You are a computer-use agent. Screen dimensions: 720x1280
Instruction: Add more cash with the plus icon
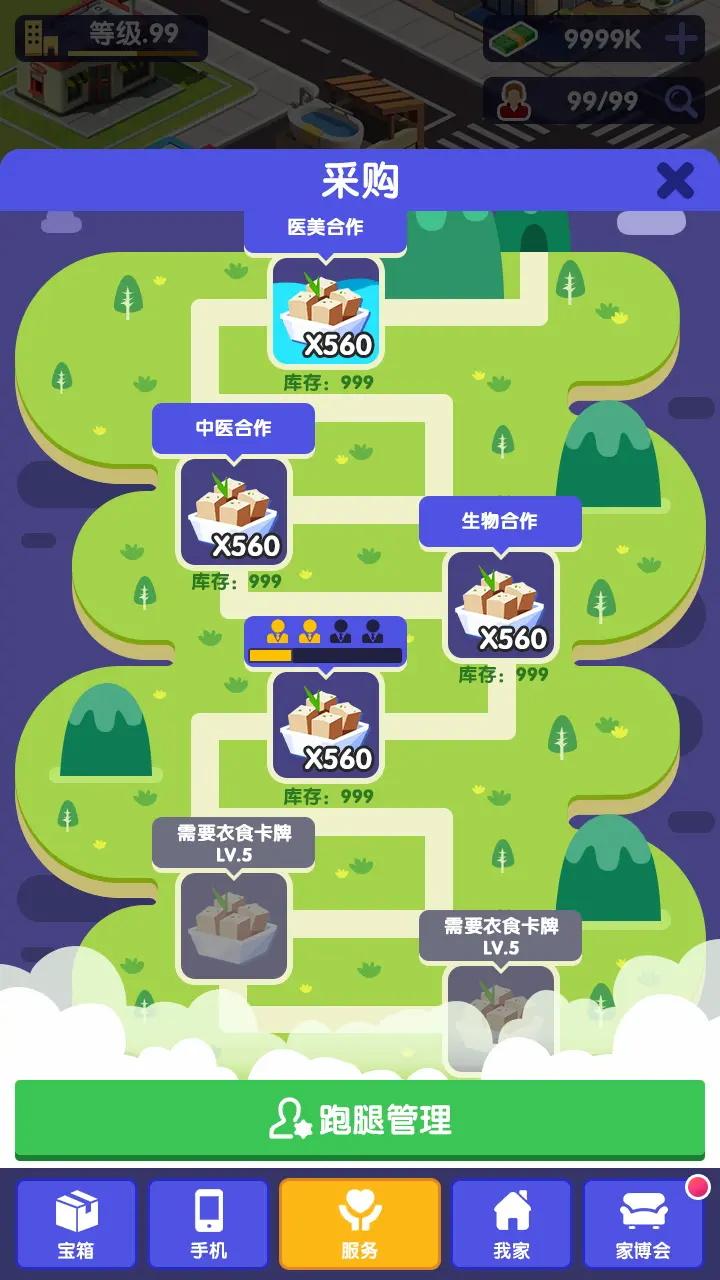pyautogui.click(x=681, y=39)
